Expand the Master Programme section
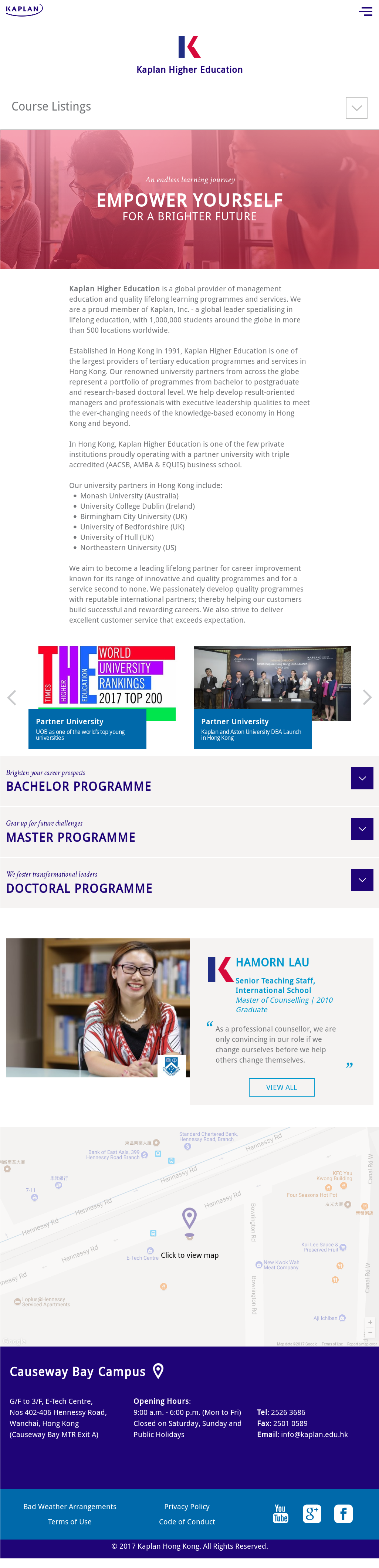 point(362,829)
